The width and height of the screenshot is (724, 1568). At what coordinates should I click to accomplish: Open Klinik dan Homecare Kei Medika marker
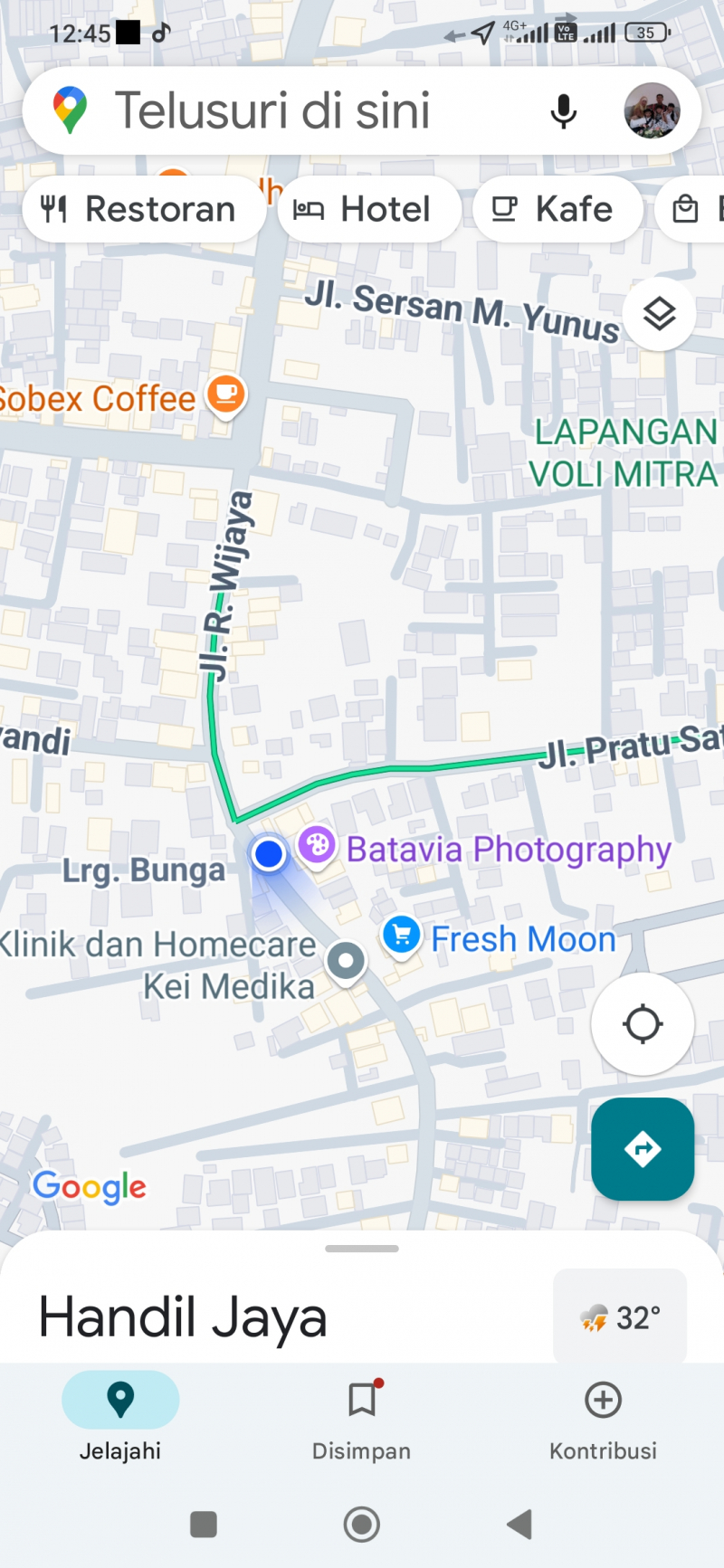coord(346,961)
